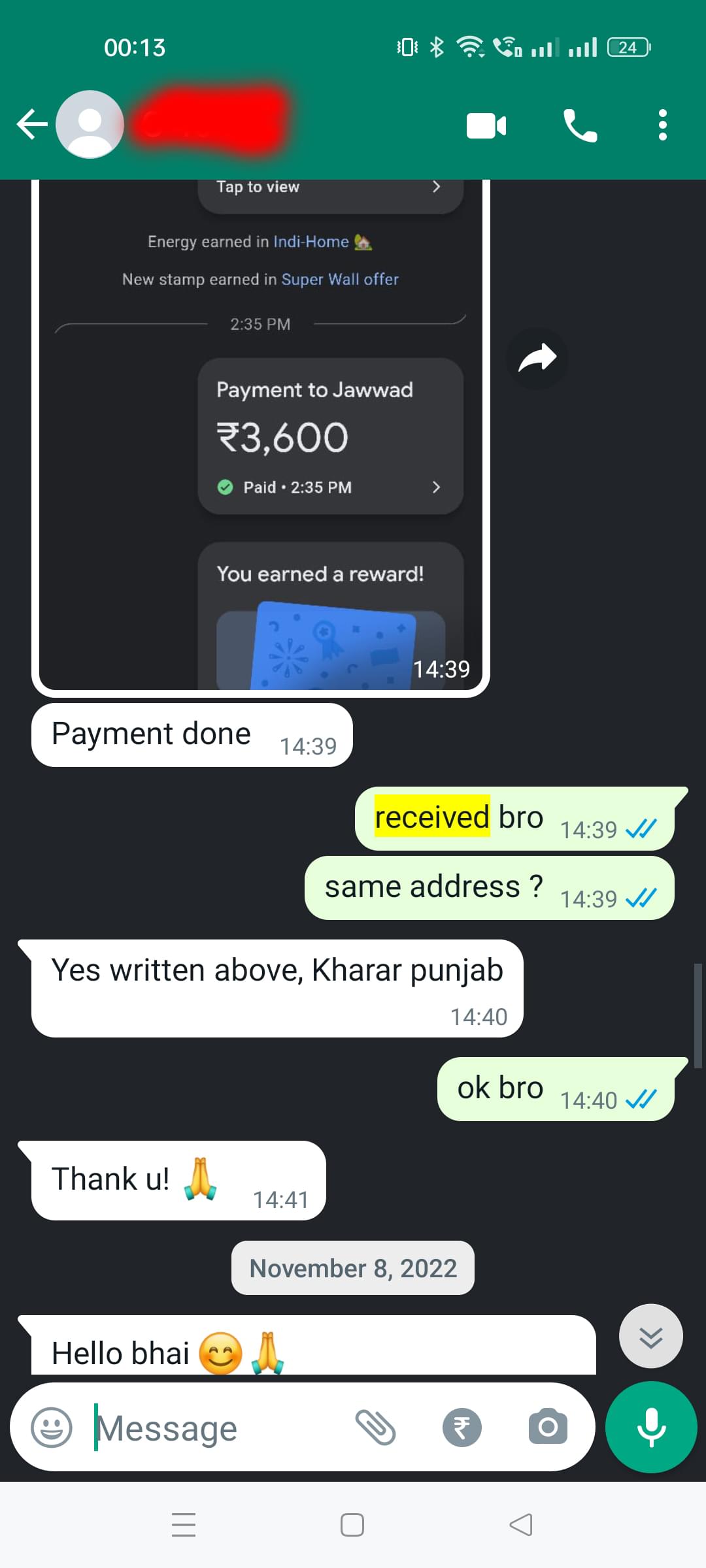Open the rupee payment option
The image size is (706, 1568).
pyautogui.click(x=462, y=1428)
